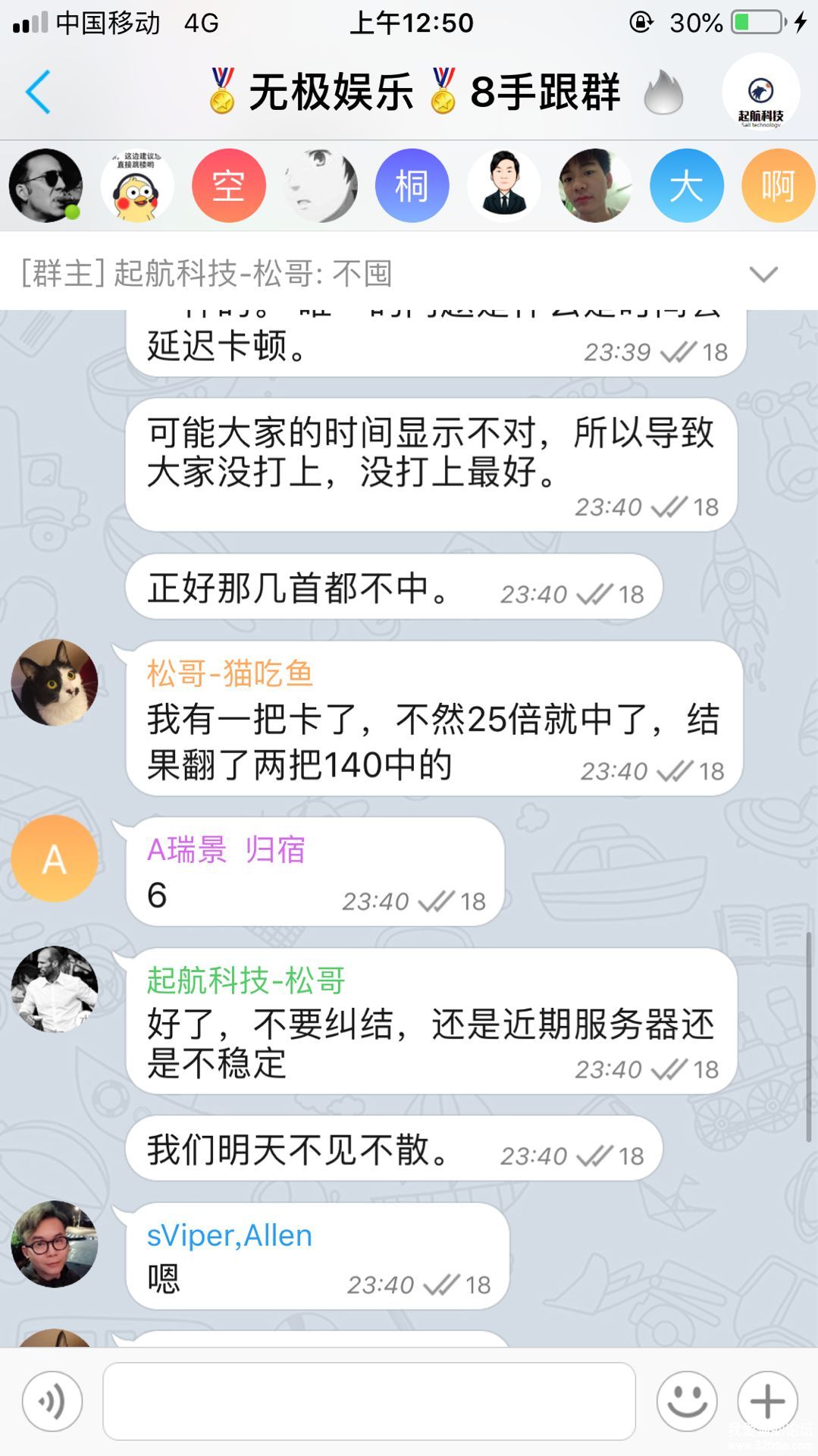The height and width of the screenshot is (1456, 818).
Task: Open the blue 大 member avatar
Action: click(686, 186)
